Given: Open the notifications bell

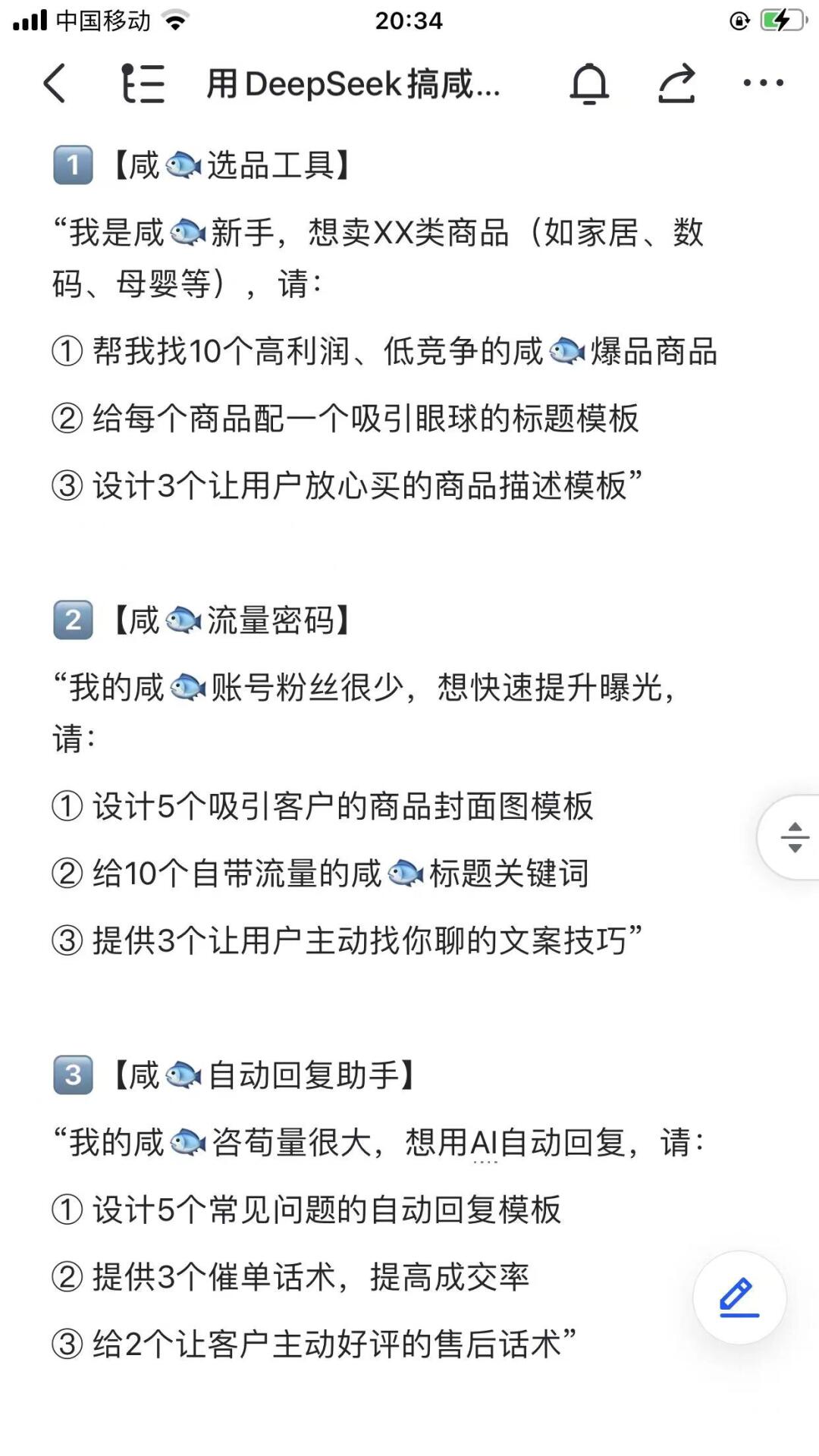Looking at the screenshot, I should pyautogui.click(x=589, y=83).
